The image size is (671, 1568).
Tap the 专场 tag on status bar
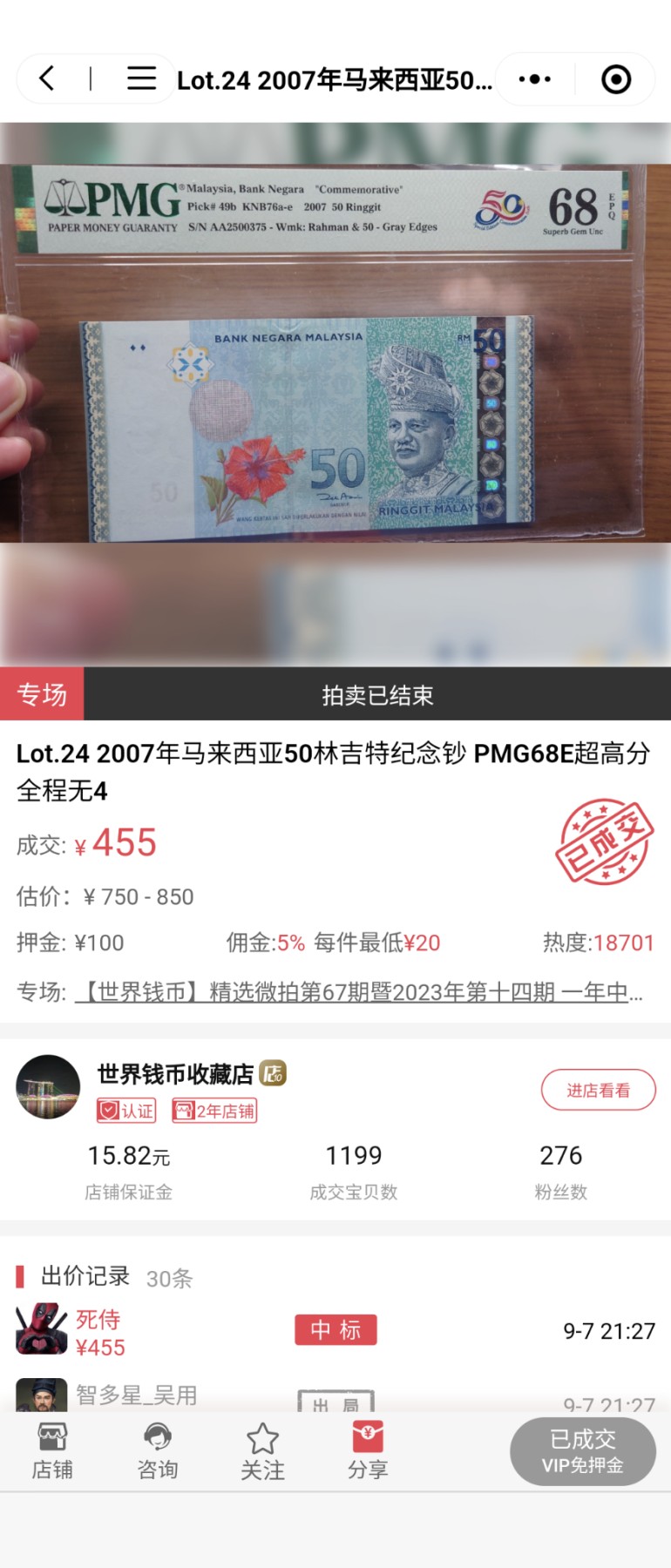coord(42,694)
